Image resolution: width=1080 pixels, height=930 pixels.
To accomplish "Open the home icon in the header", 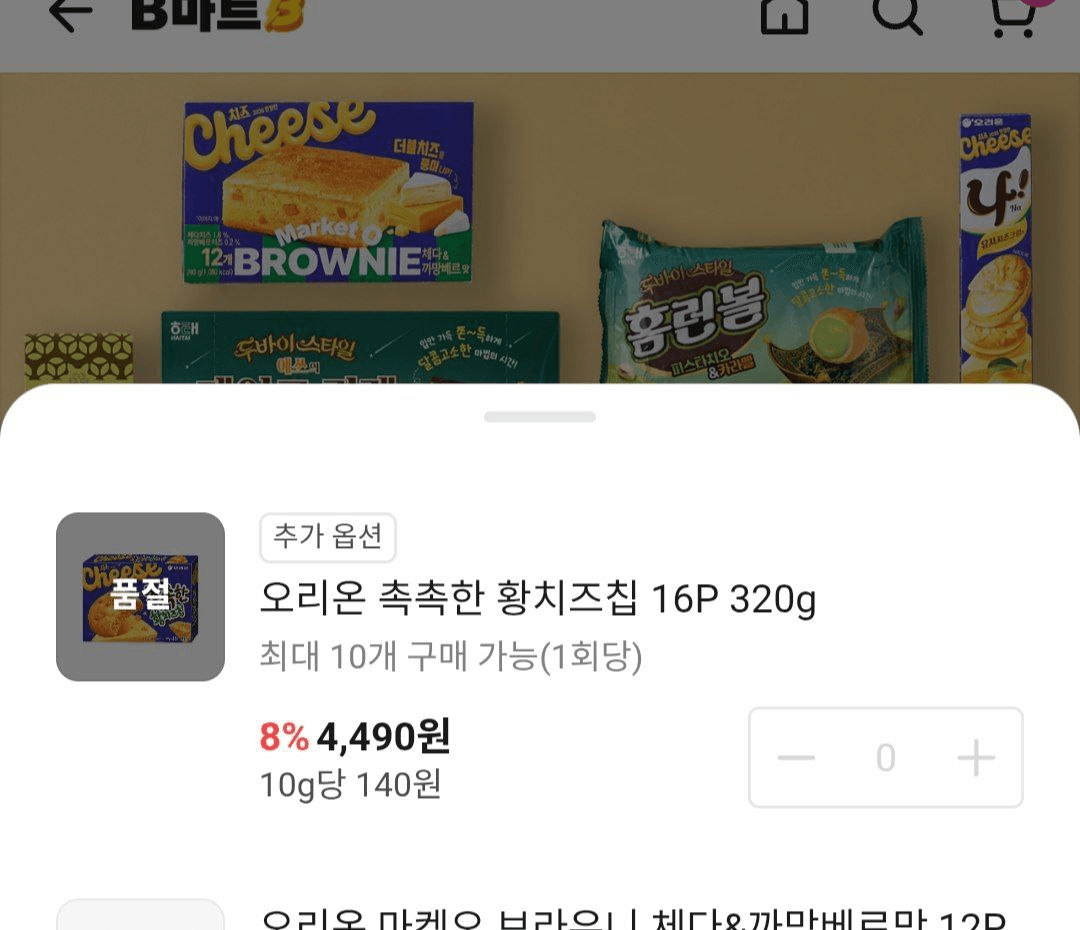I will (784, 14).
